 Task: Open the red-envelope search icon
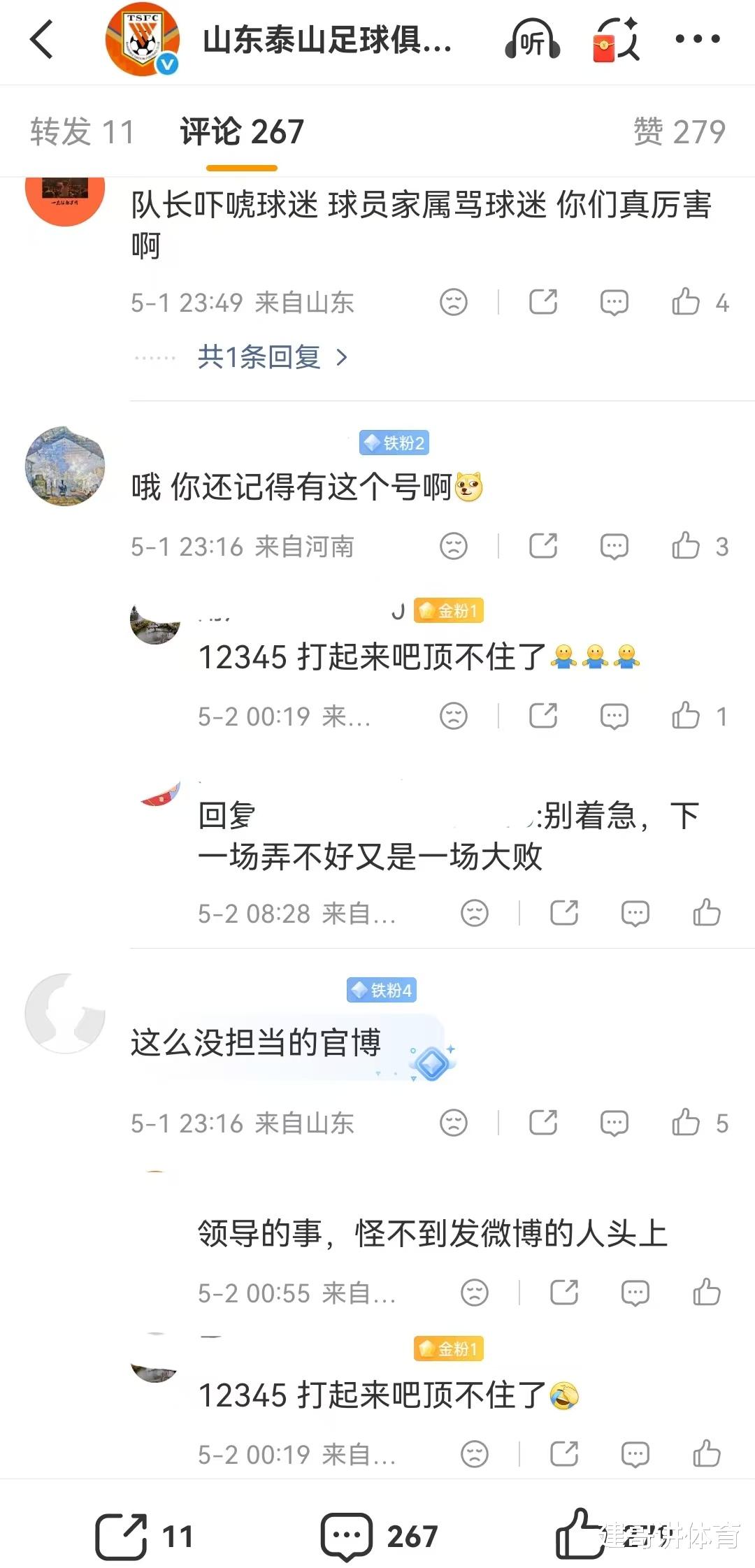coord(616,40)
